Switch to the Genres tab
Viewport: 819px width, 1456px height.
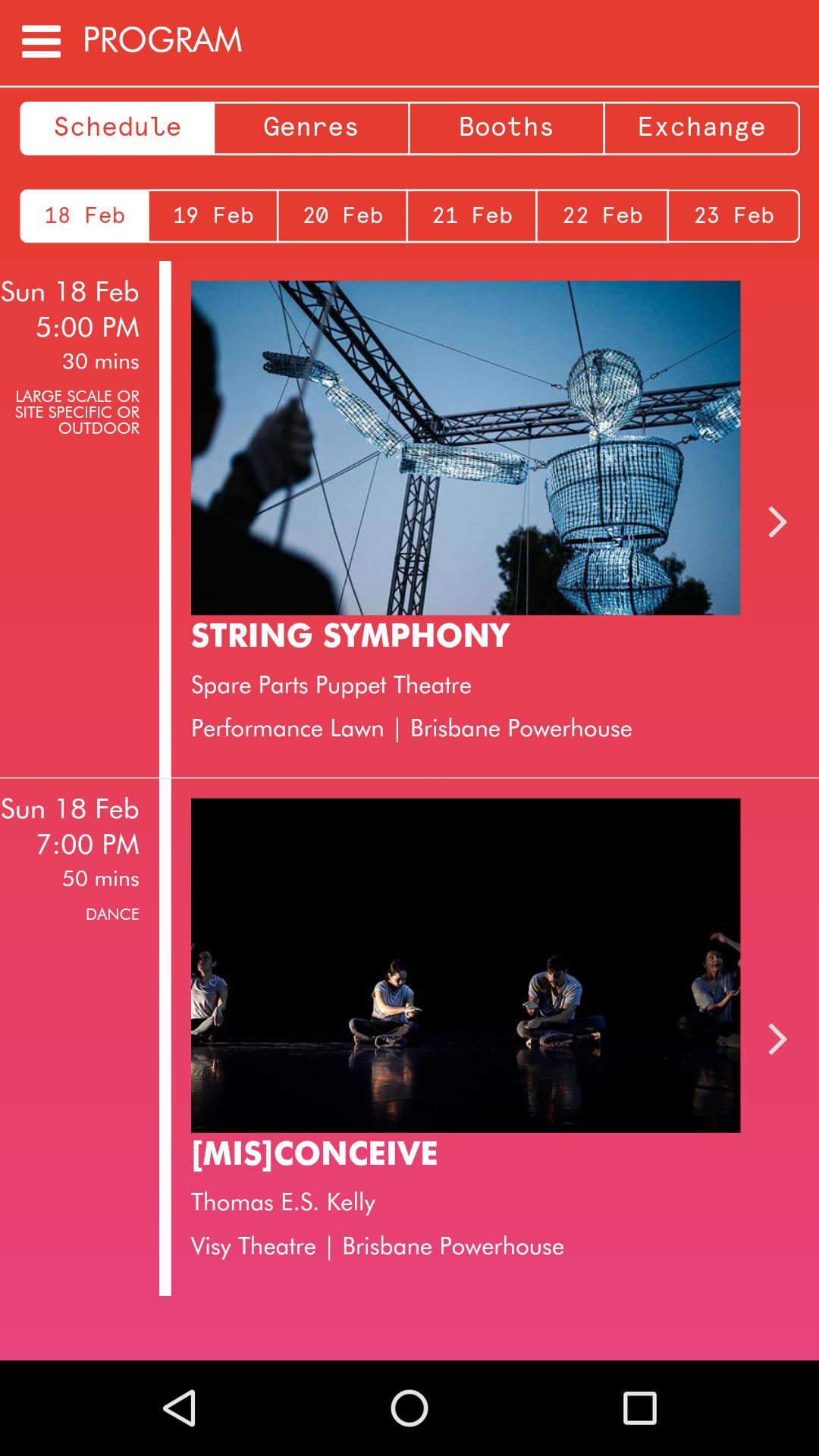[311, 127]
